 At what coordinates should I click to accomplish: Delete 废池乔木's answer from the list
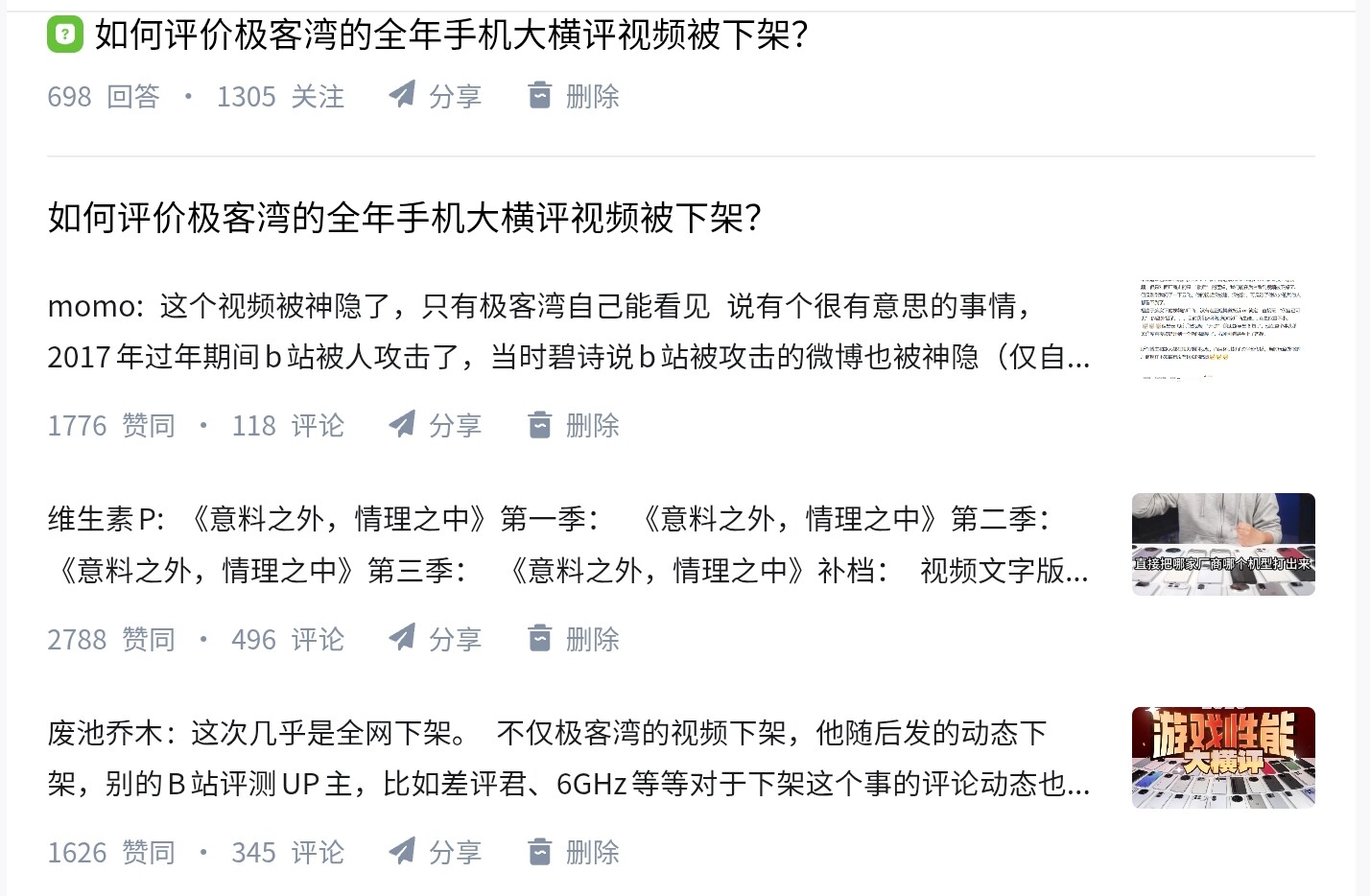pyautogui.click(x=574, y=852)
